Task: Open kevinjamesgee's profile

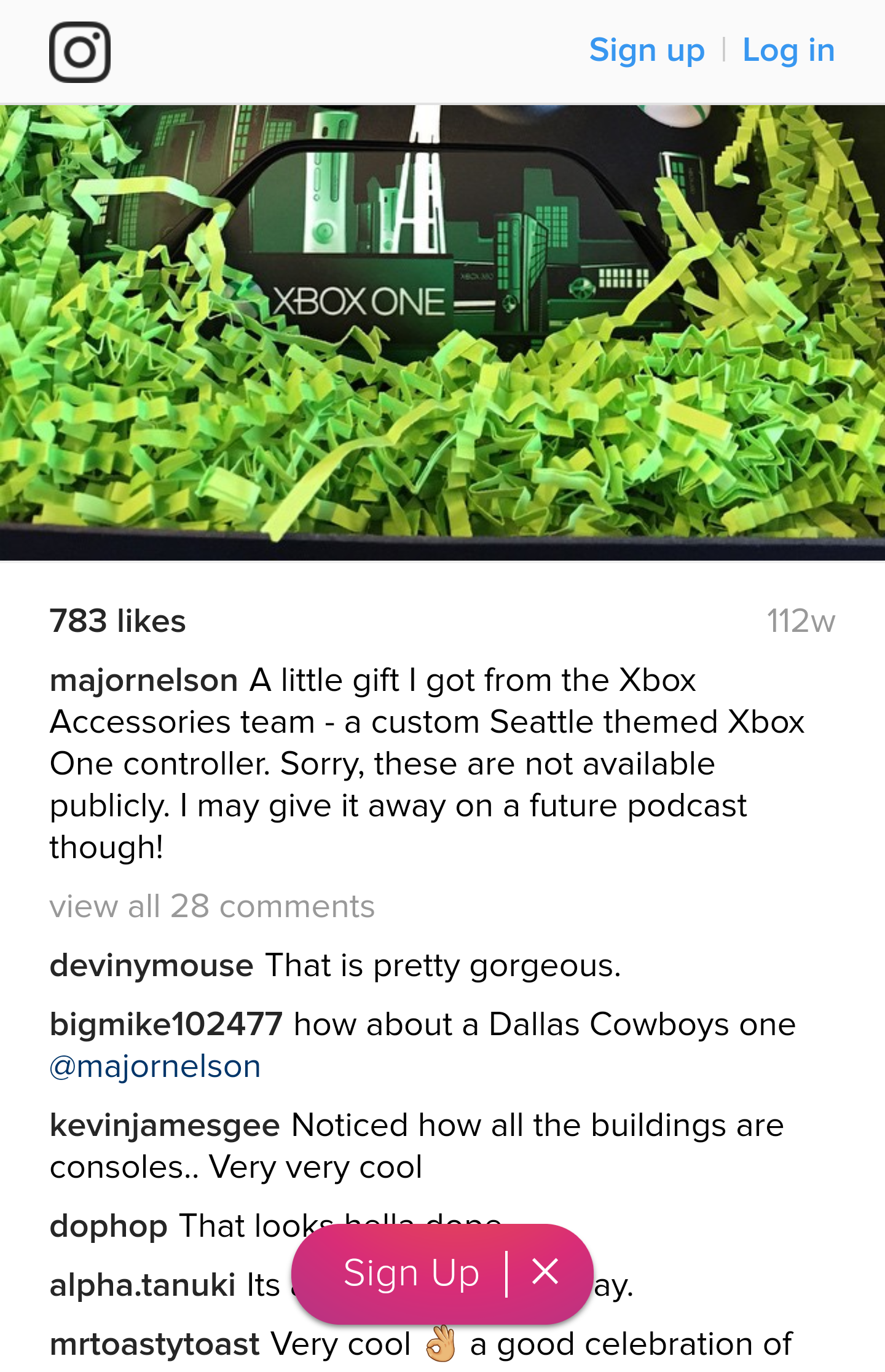Action: pos(165,1126)
